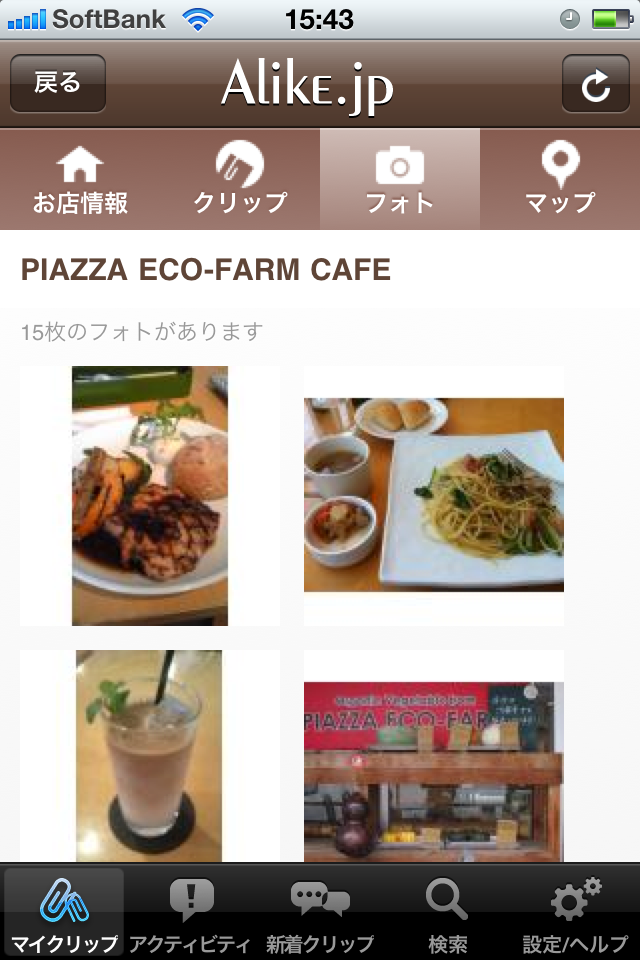
Task: Go to マイクリップ in bottom bar
Action: (x=64, y=912)
